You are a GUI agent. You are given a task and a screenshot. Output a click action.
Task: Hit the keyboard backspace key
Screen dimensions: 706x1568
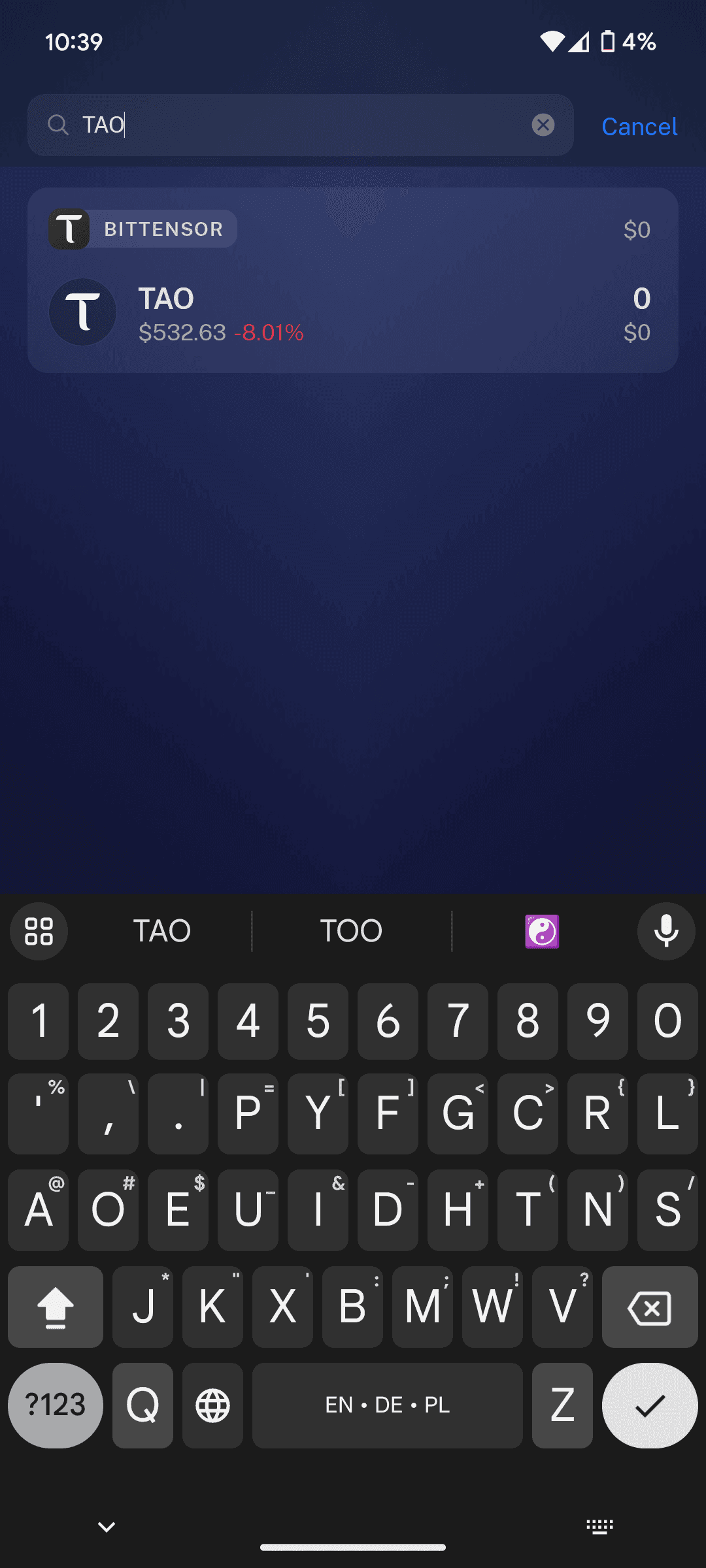pos(649,1307)
